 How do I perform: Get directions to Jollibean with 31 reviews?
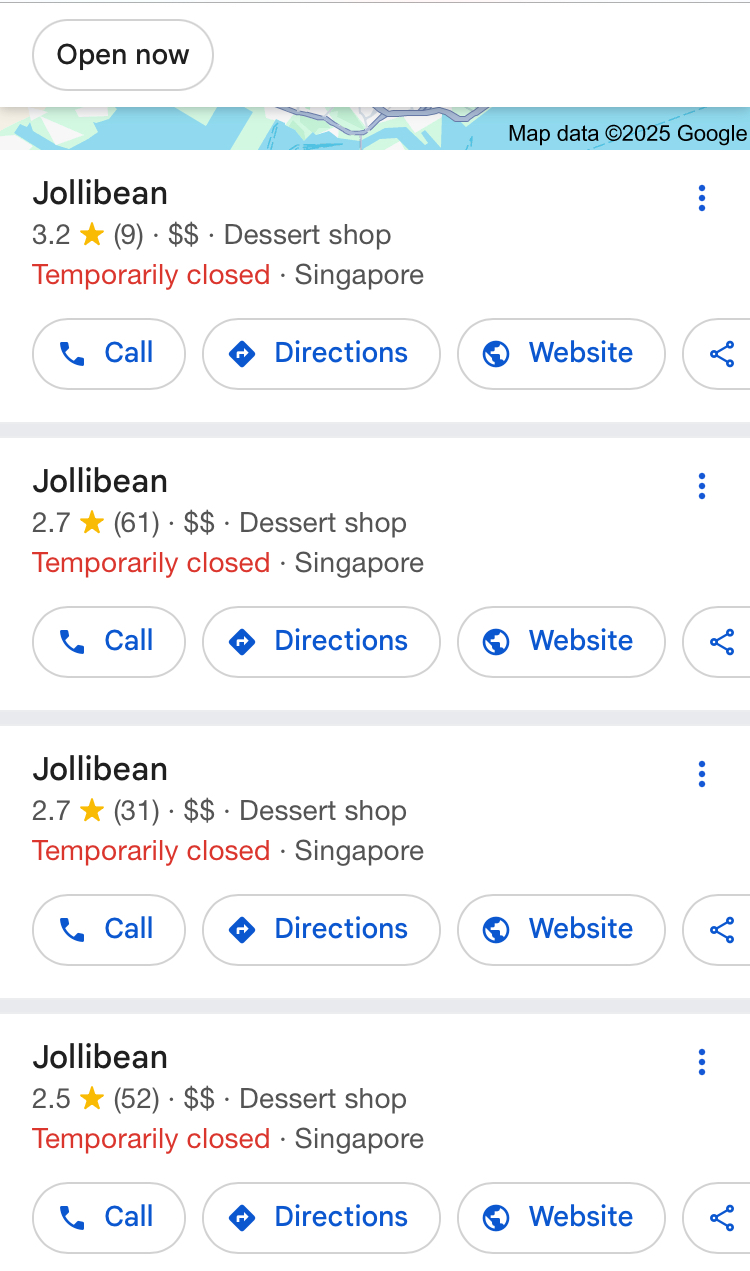click(x=321, y=929)
